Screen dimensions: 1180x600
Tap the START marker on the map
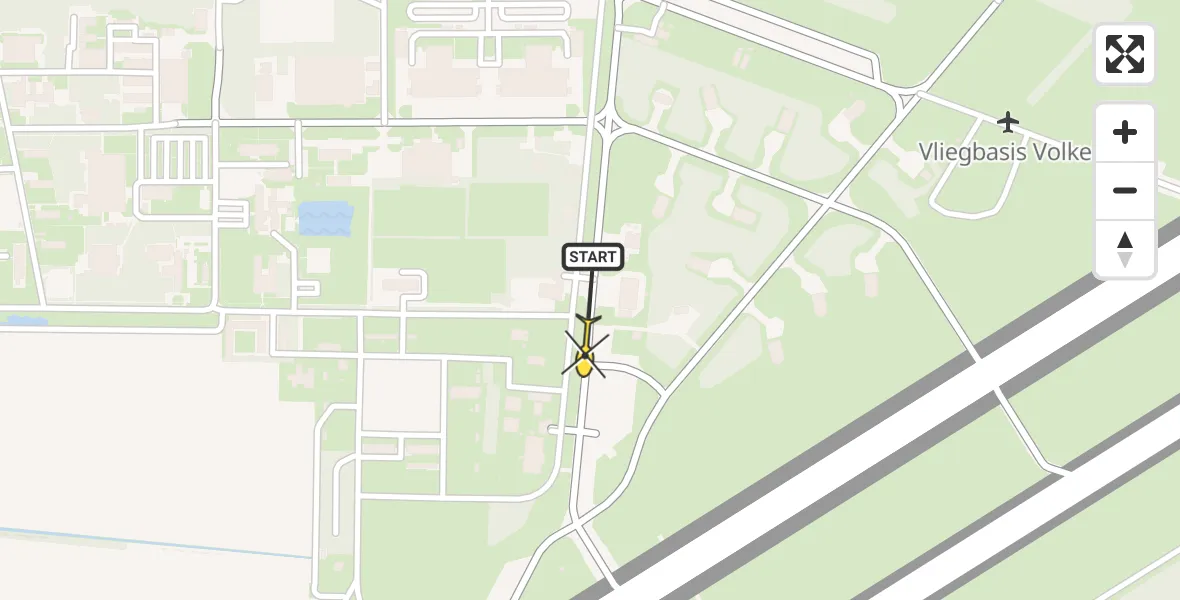tap(593, 257)
